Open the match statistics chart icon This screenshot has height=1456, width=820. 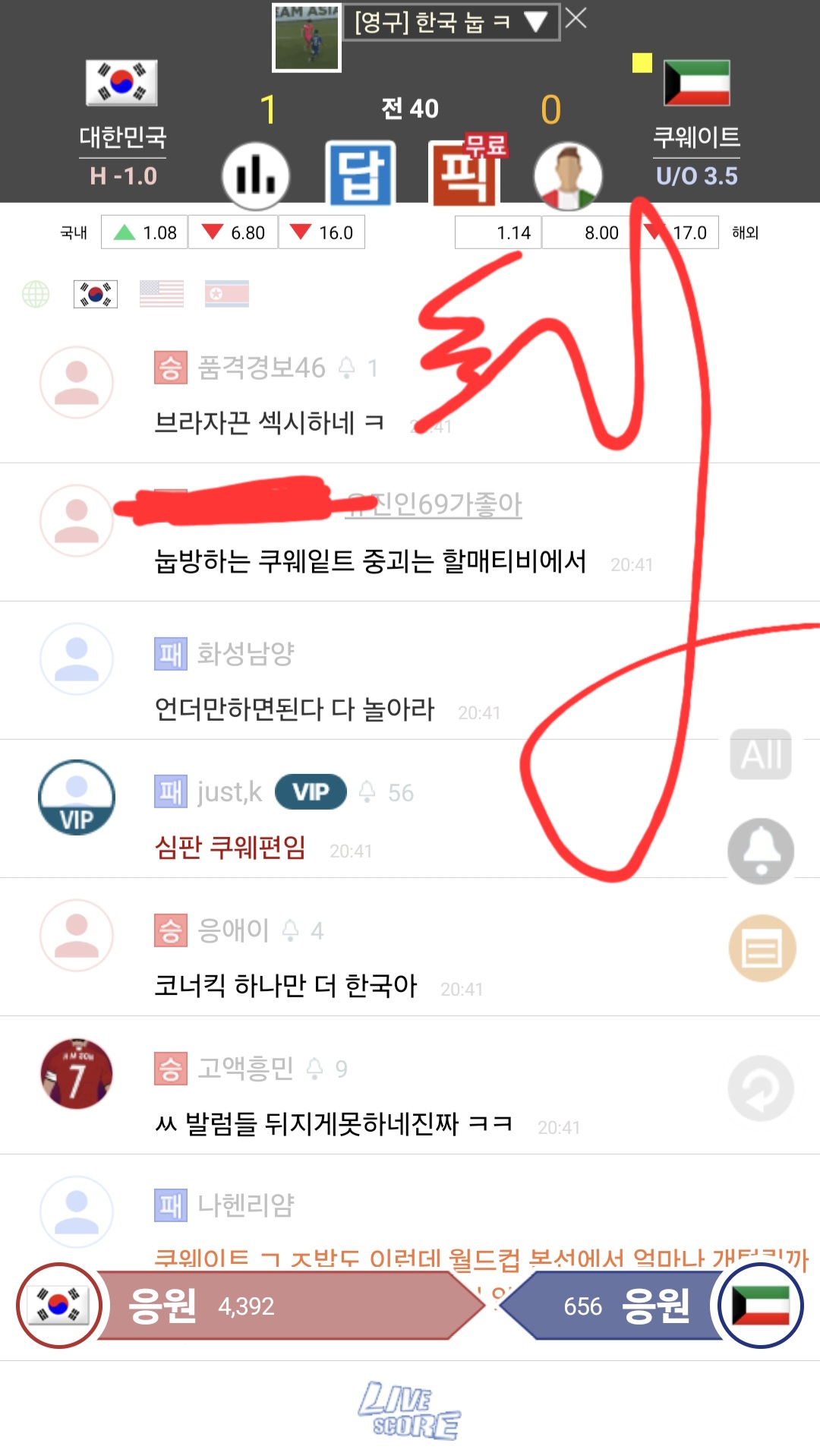pos(255,176)
